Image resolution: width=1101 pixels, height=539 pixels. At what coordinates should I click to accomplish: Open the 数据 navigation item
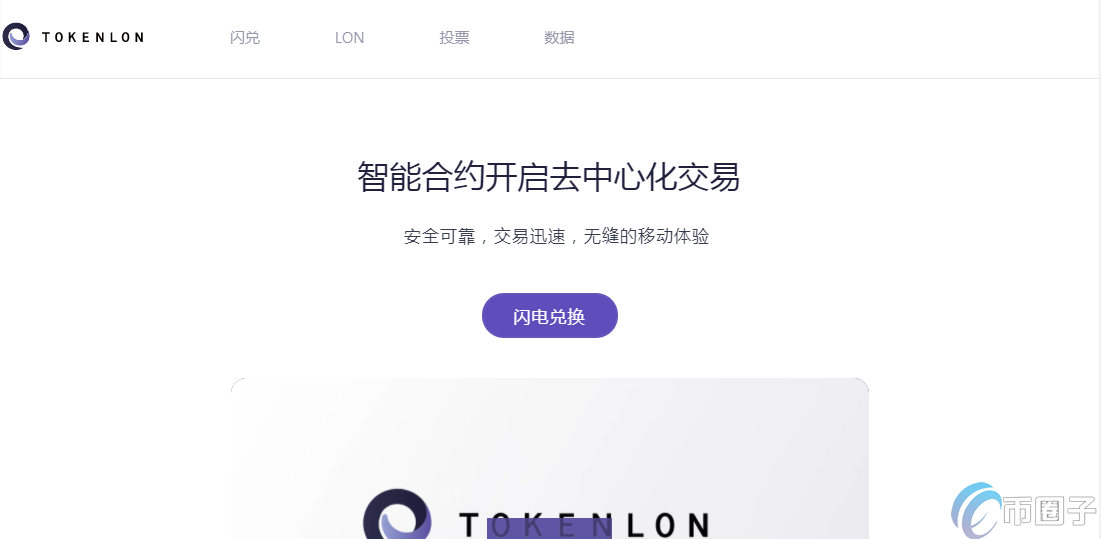(559, 38)
